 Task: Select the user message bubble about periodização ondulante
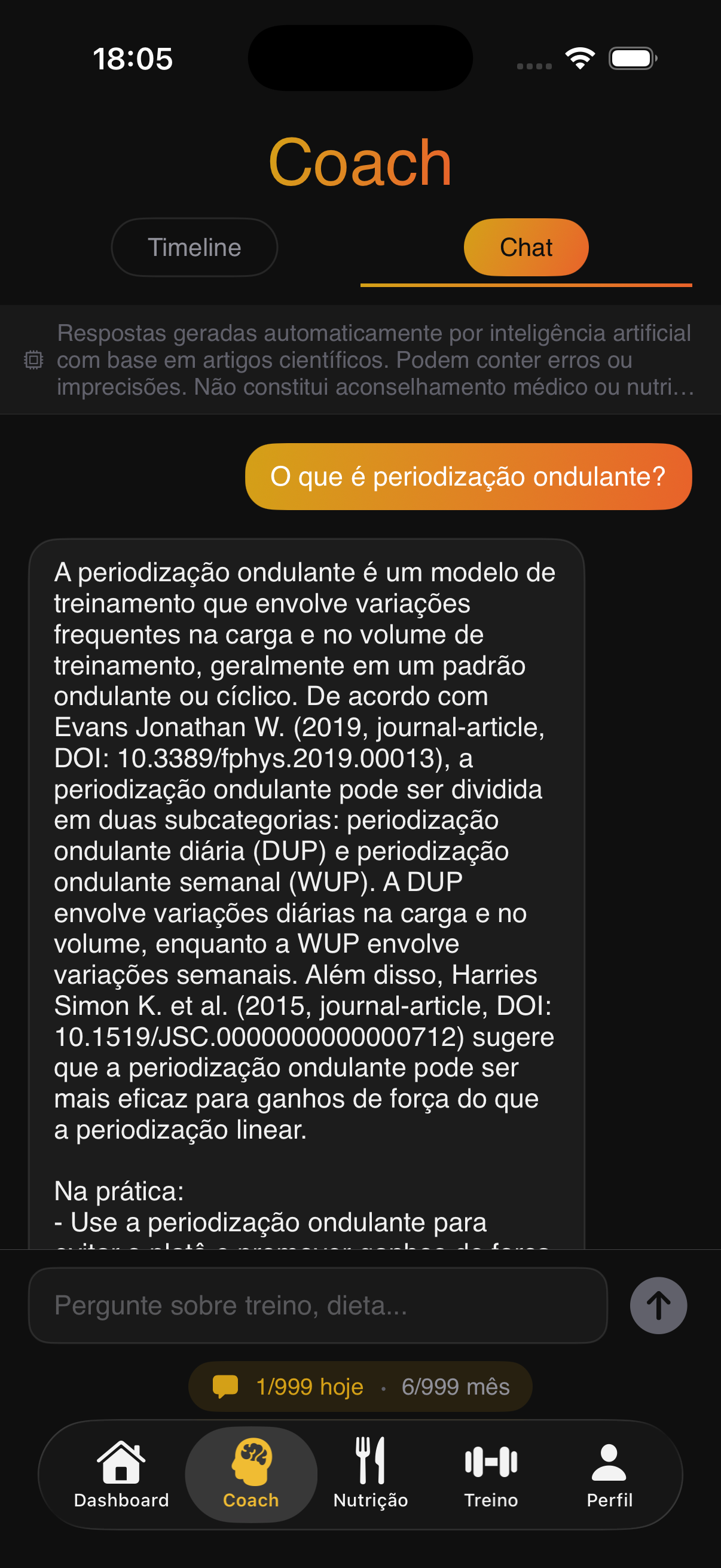point(469,476)
